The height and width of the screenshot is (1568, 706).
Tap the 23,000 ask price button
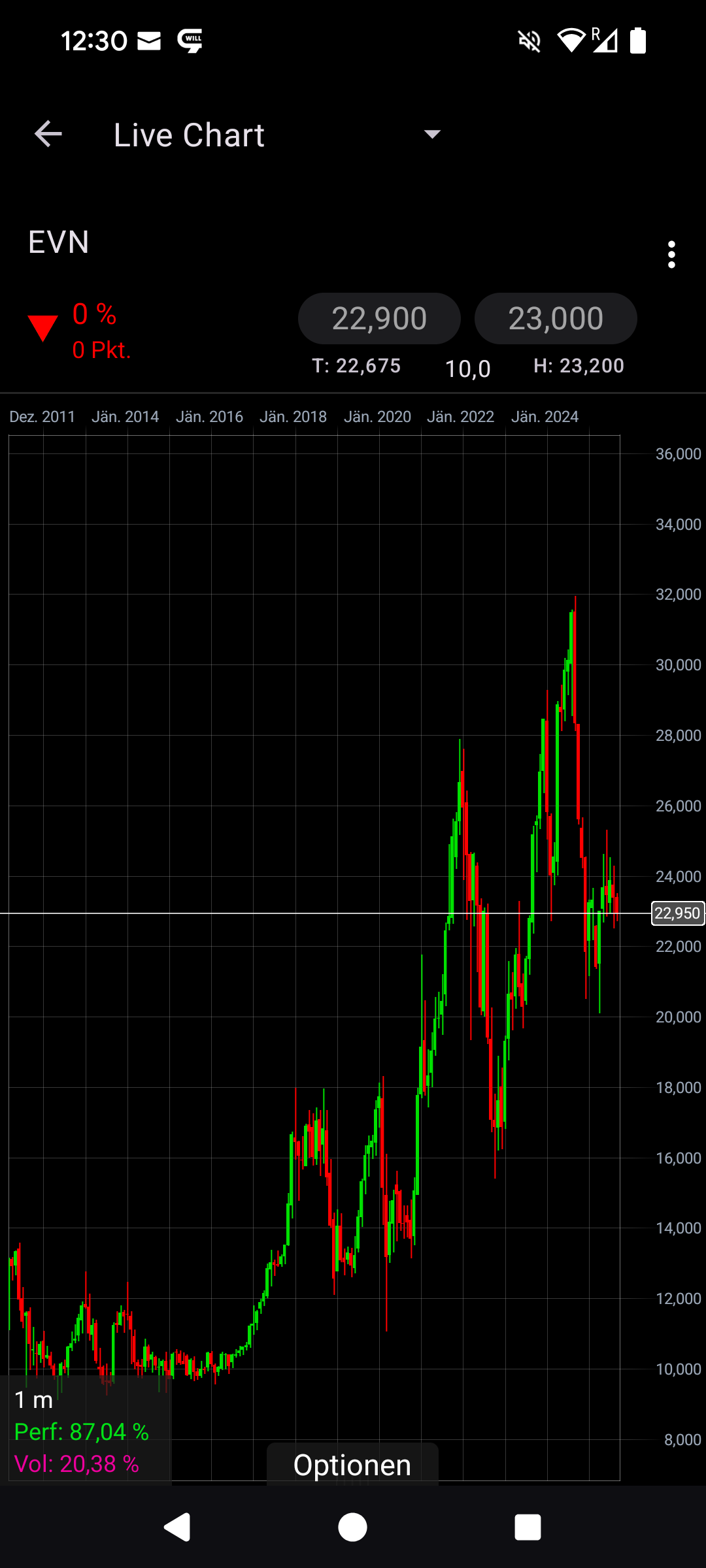pos(556,319)
